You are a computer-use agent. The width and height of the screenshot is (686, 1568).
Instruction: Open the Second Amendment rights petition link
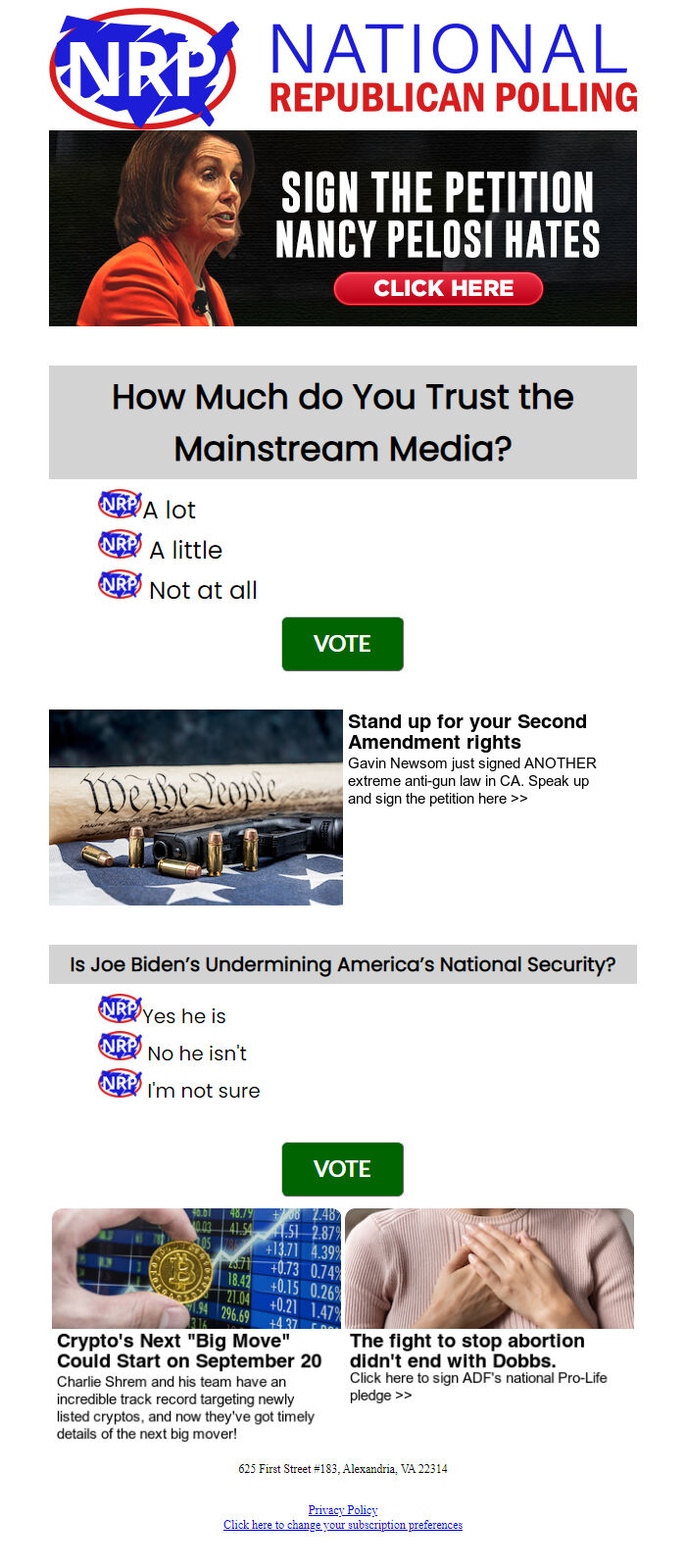(467, 732)
